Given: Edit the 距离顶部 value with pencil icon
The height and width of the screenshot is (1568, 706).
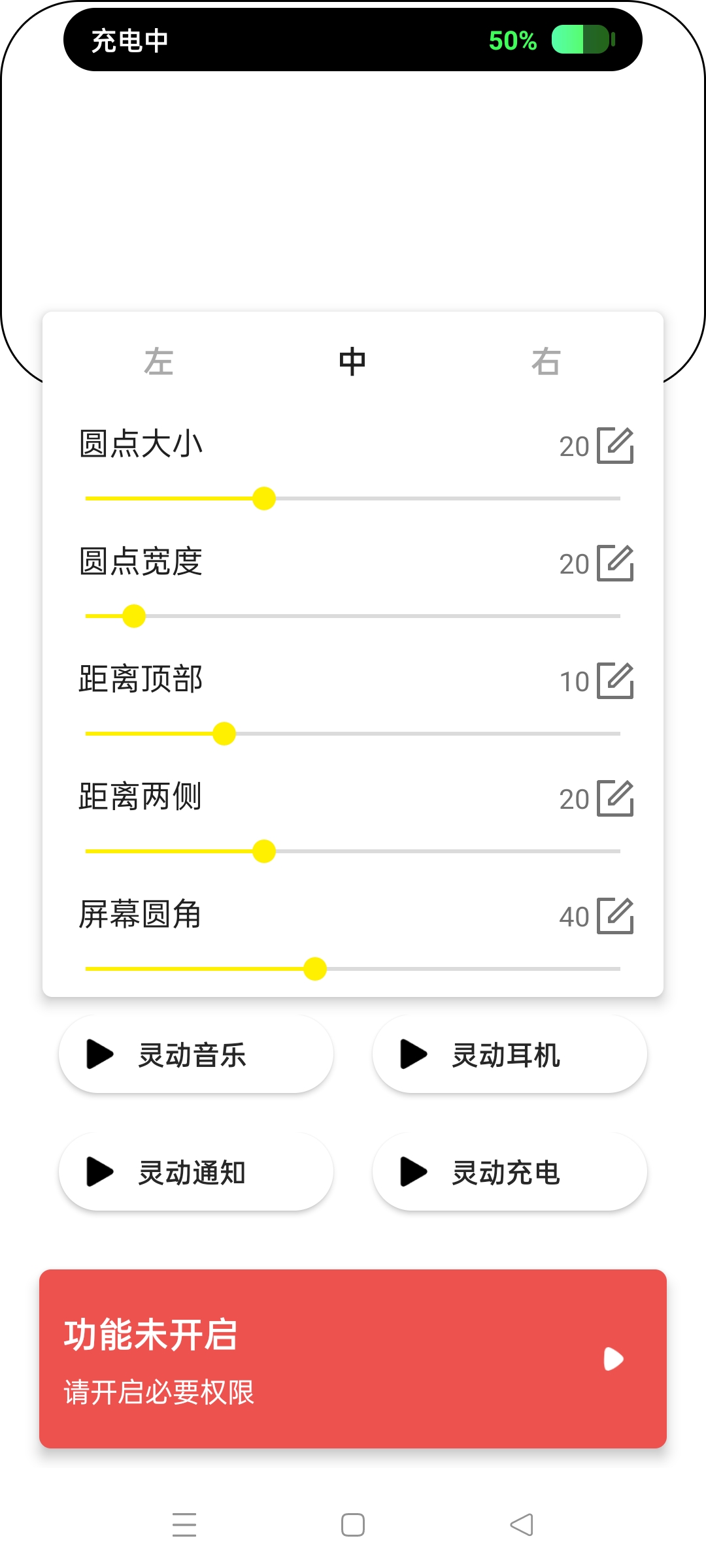Looking at the screenshot, I should pyautogui.click(x=615, y=681).
